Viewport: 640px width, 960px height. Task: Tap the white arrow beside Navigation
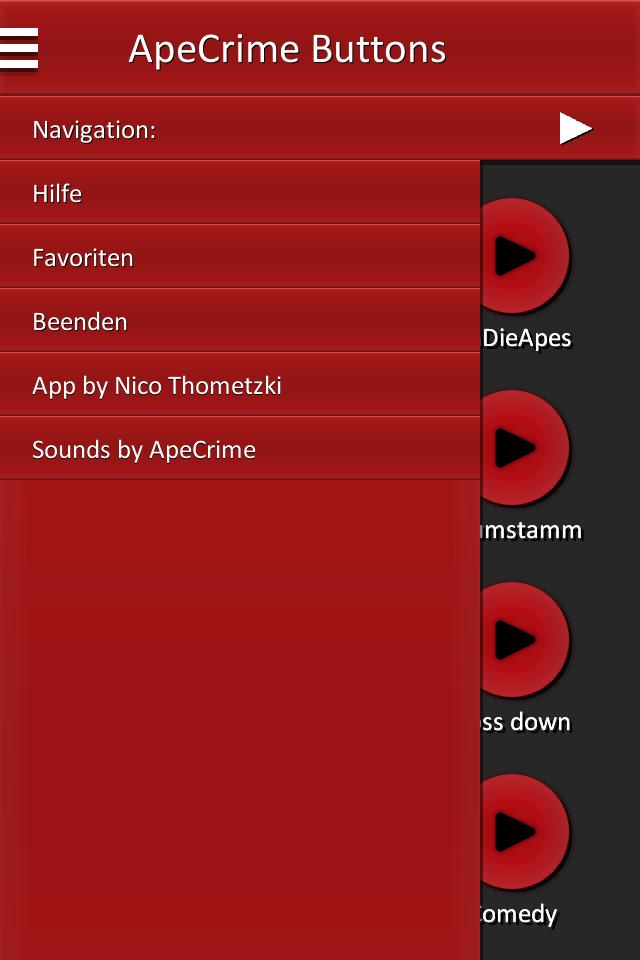pos(575,128)
